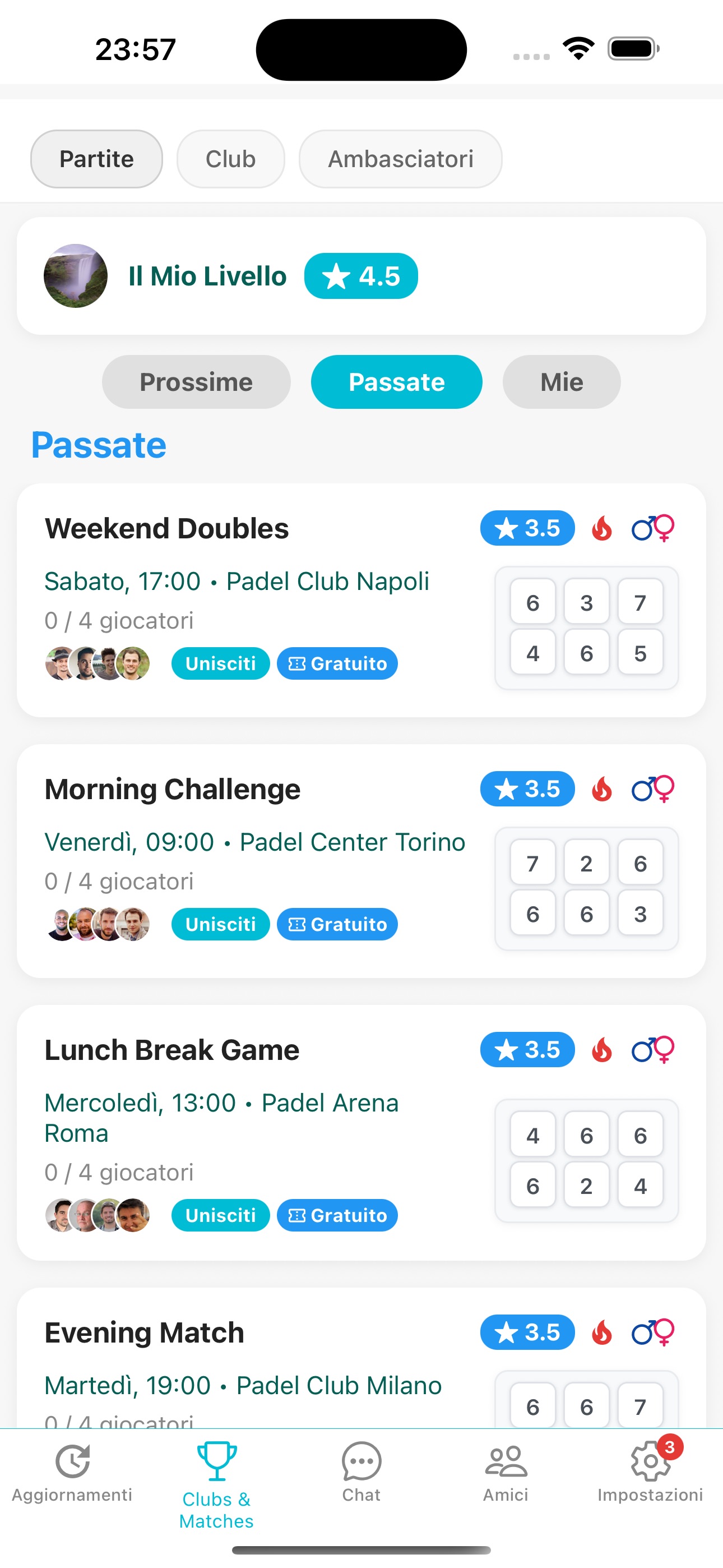
Task: Tap the trophy Clubs & Matches icon
Action: pyautogui.click(x=217, y=1461)
